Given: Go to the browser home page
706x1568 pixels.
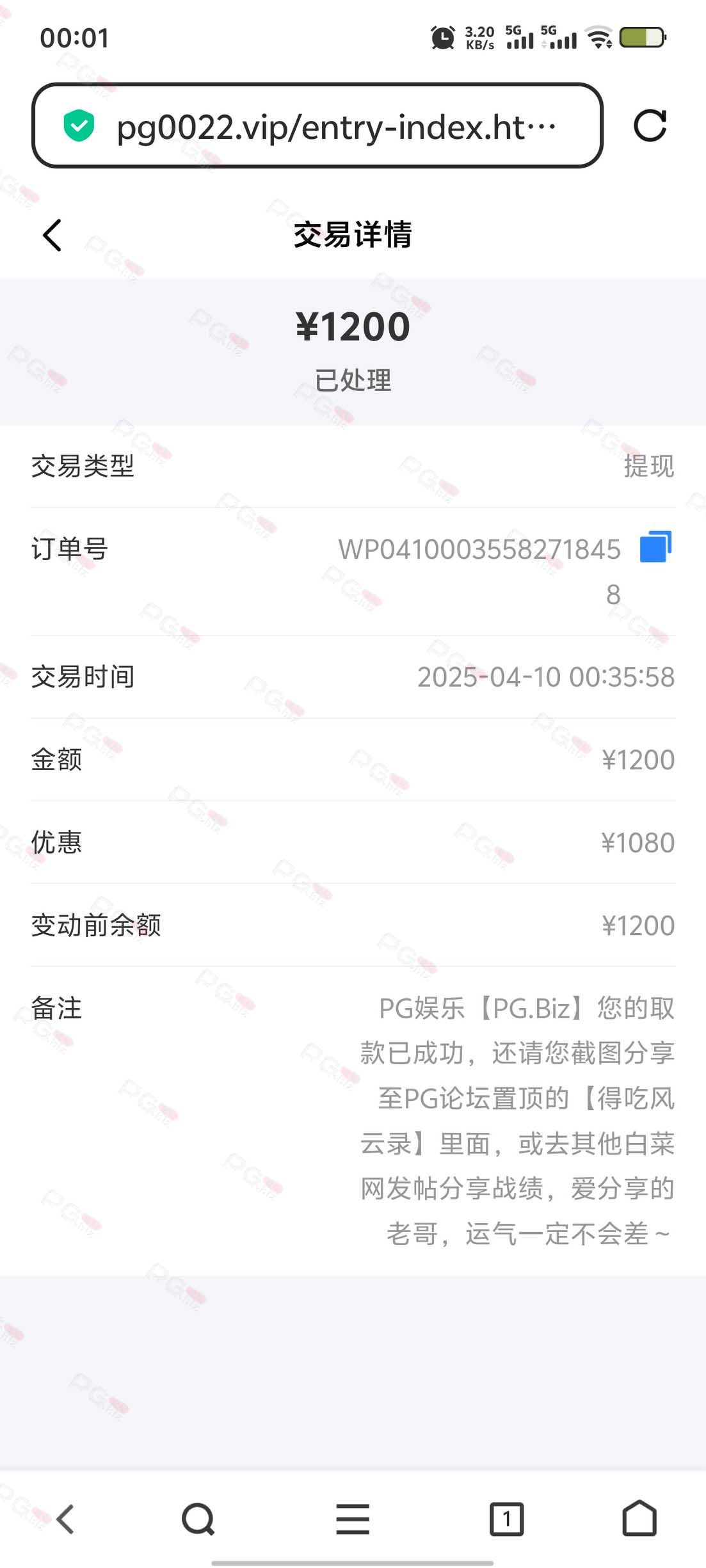Looking at the screenshot, I should pyautogui.click(x=639, y=1517).
